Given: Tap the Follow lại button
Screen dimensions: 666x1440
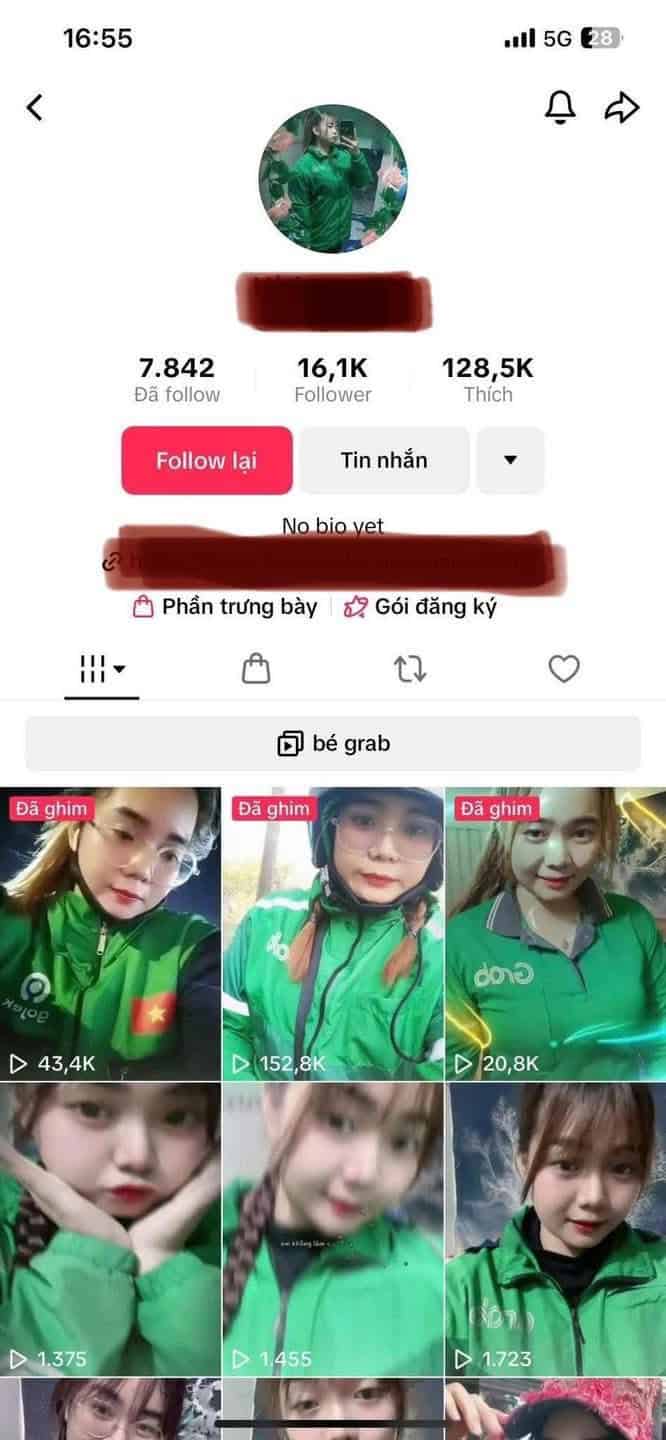Looking at the screenshot, I should [x=207, y=460].
